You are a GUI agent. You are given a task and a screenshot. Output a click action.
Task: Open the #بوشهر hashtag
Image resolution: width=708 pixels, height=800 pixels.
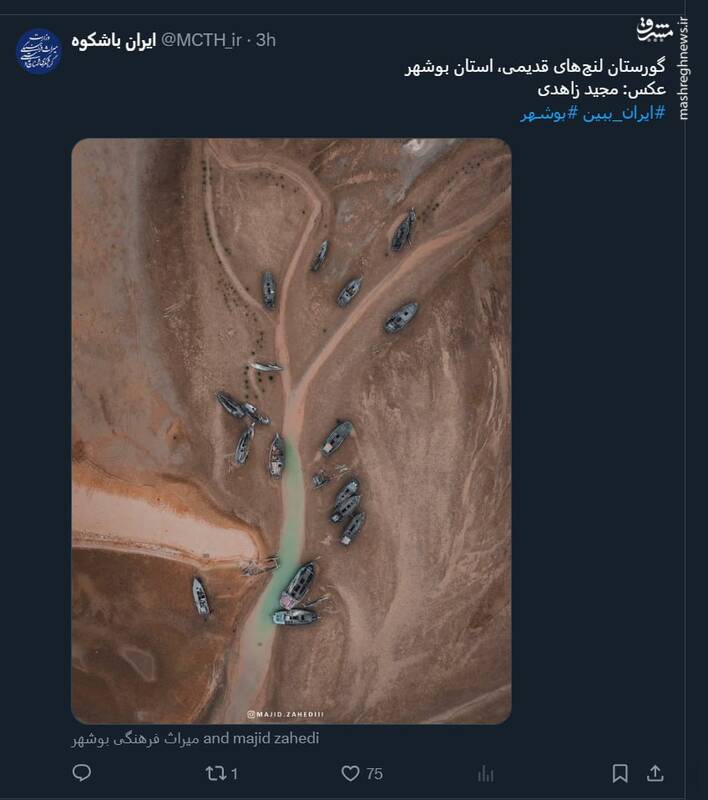(543, 114)
